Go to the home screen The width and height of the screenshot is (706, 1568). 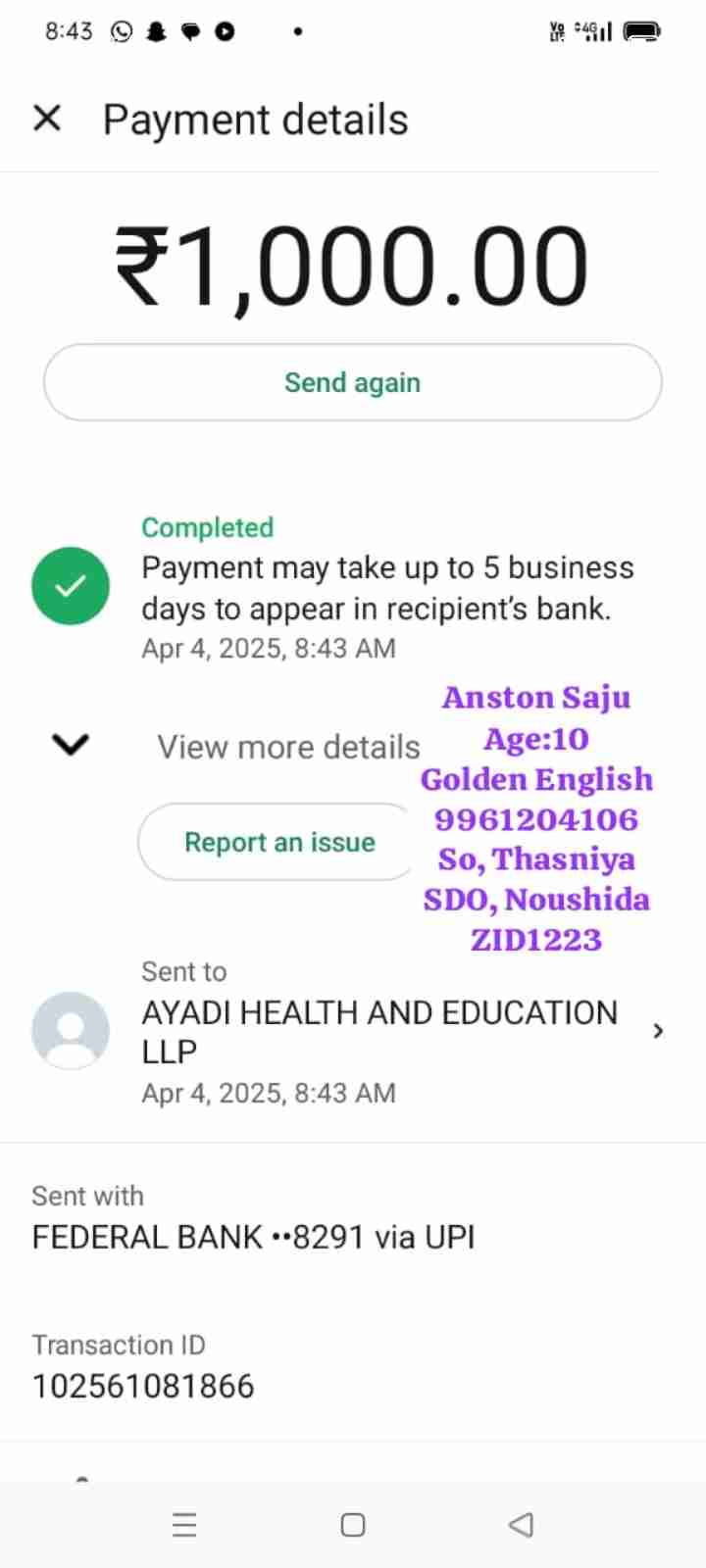(x=353, y=1524)
